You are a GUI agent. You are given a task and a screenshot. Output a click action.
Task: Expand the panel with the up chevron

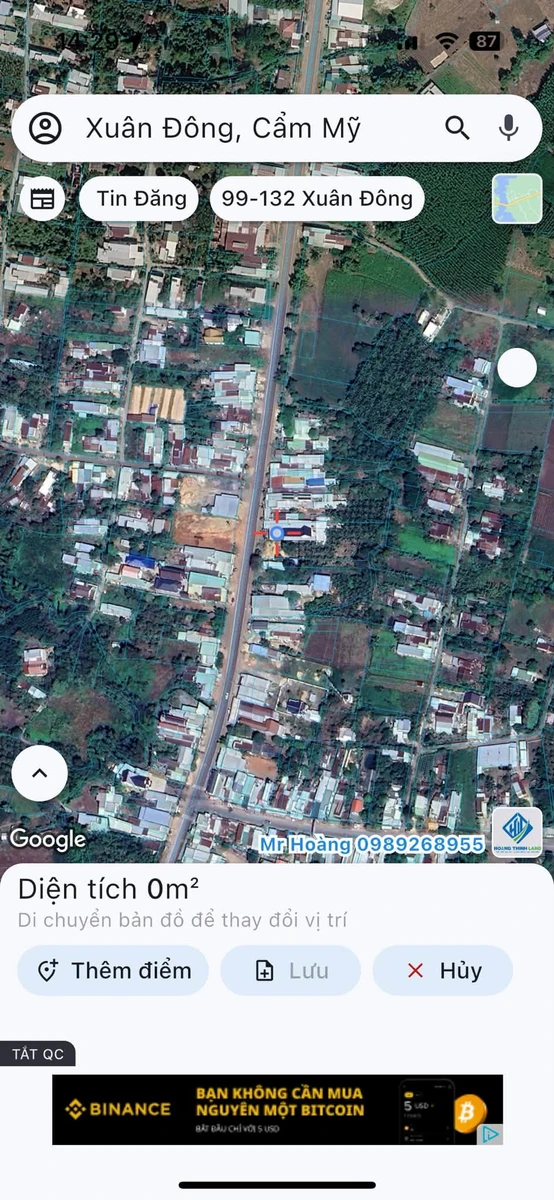(x=39, y=773)
